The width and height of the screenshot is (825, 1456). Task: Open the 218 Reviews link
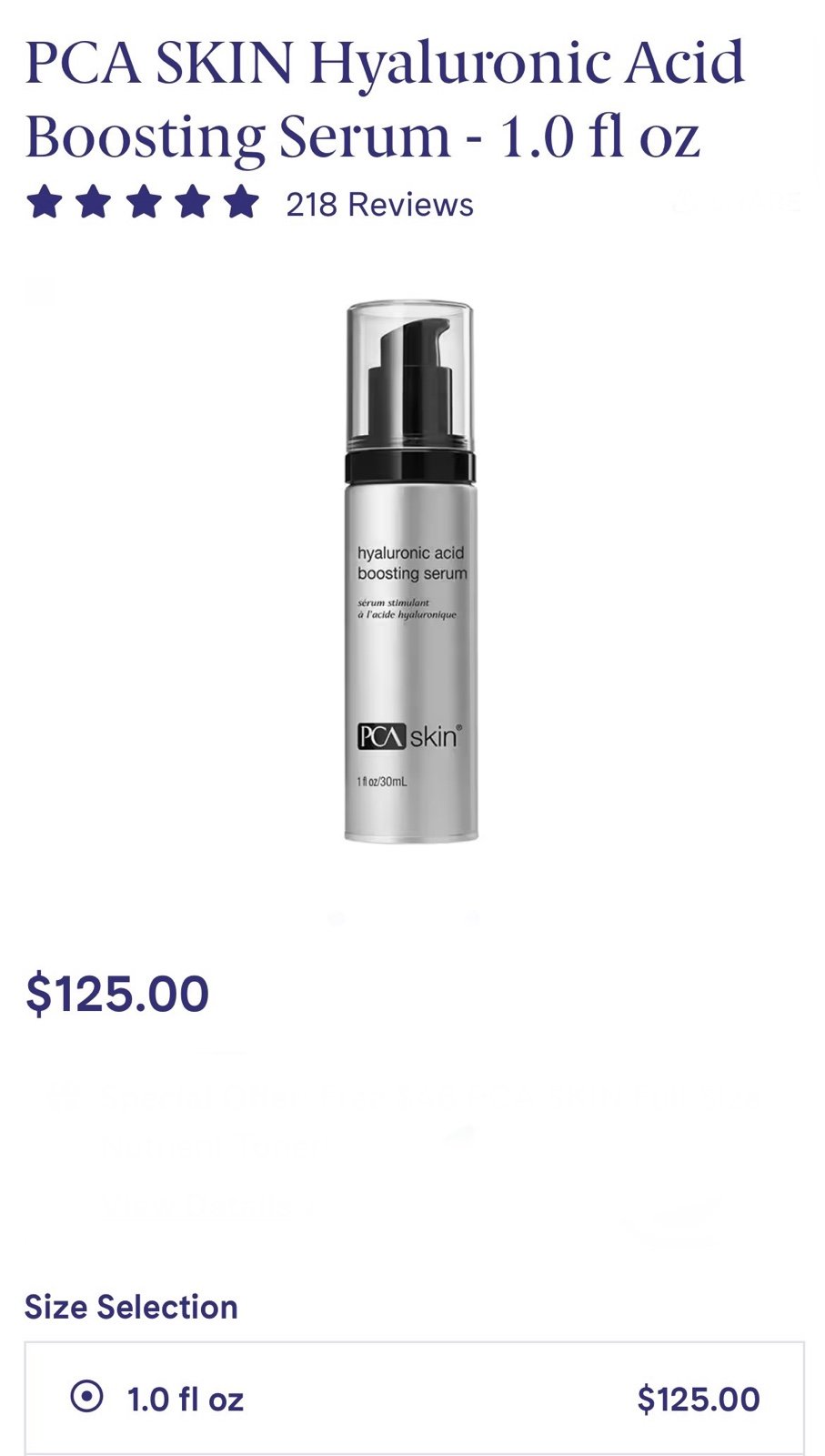click(379, 205)
